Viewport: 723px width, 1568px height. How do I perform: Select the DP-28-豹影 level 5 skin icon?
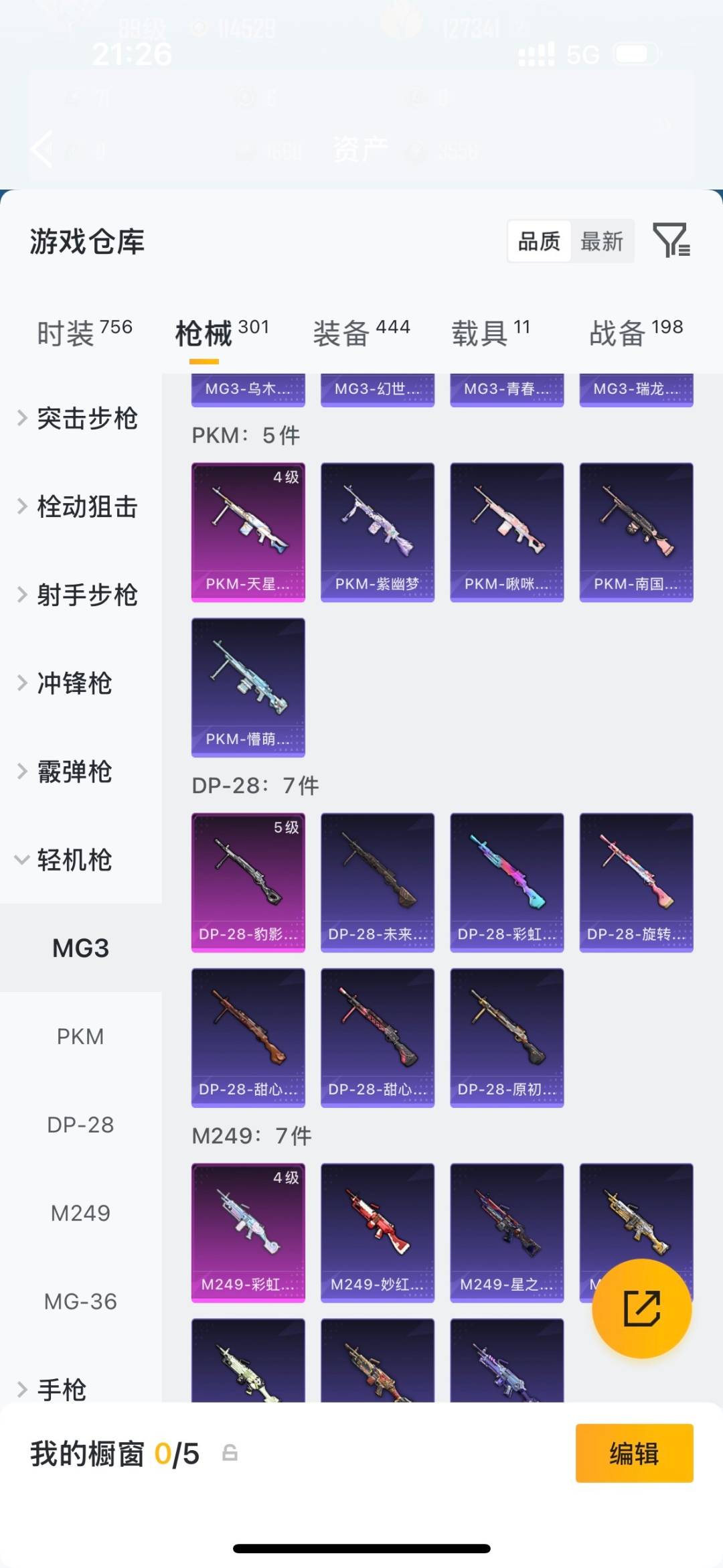click(x=248, y=883)
